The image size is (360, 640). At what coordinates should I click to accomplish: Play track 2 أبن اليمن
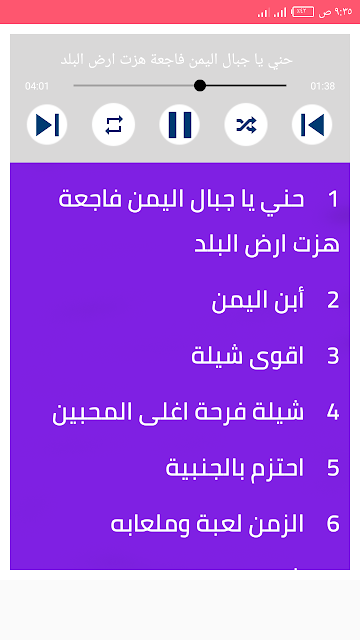click(180, 300)
